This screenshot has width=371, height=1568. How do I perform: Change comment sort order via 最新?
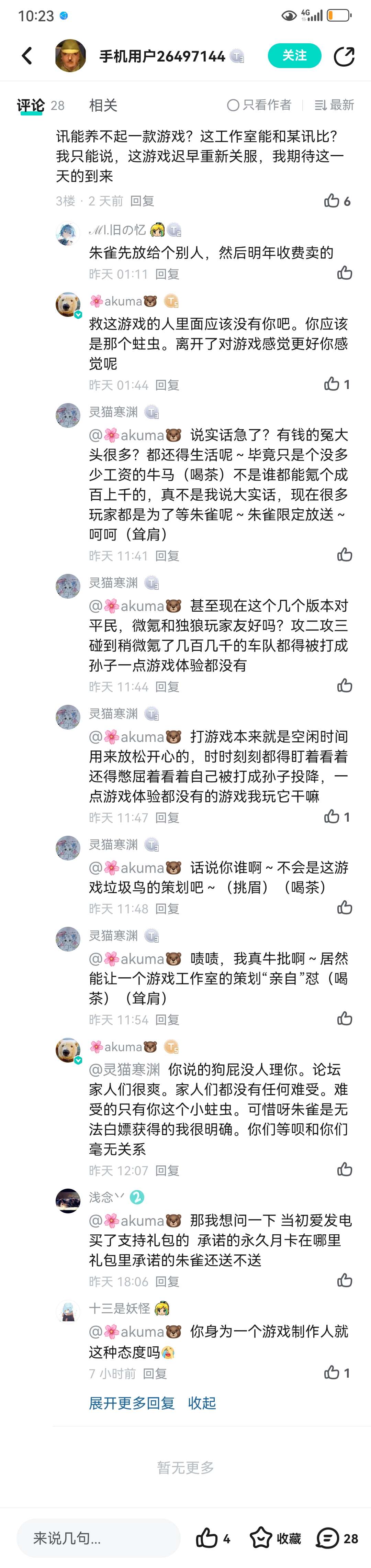[x=334, y=105]
